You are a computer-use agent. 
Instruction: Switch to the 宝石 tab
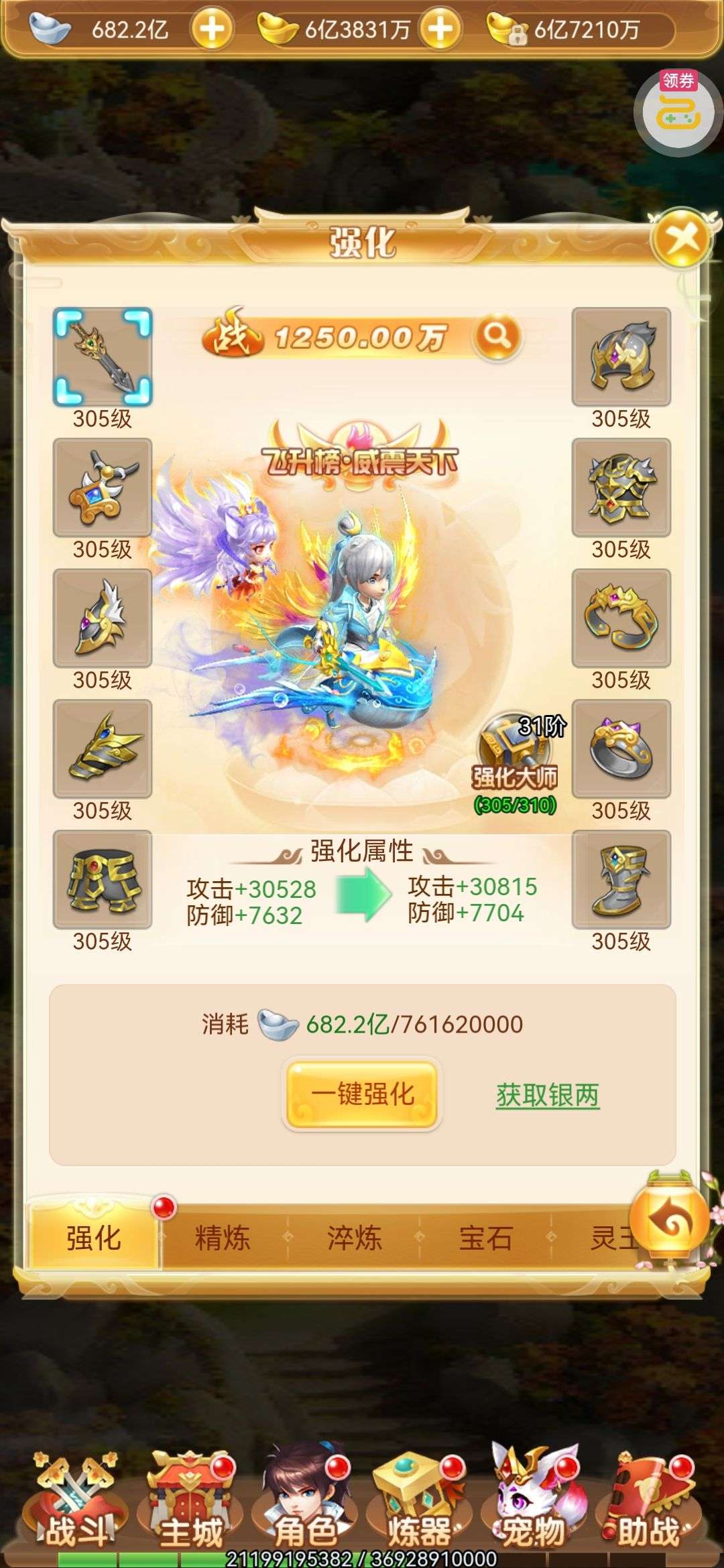(485, 1238)
